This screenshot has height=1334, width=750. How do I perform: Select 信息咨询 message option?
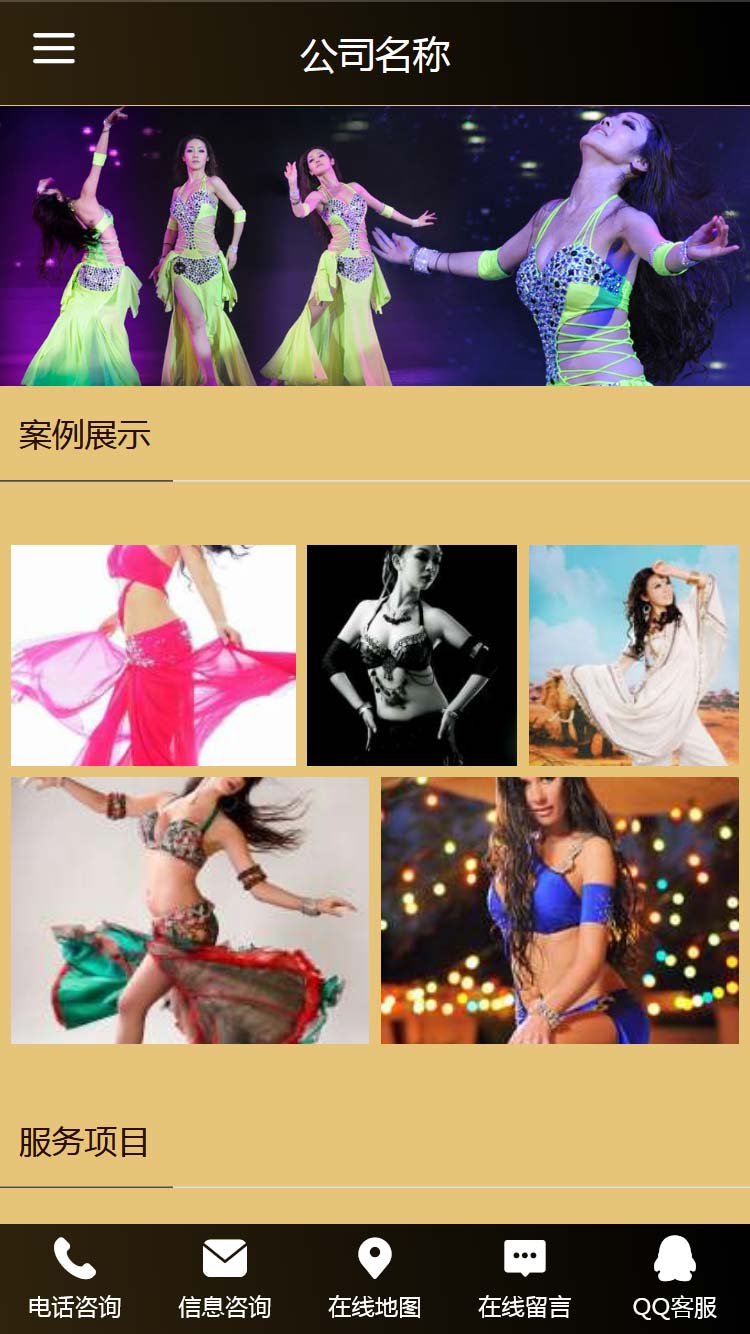tap(225, 1279)
